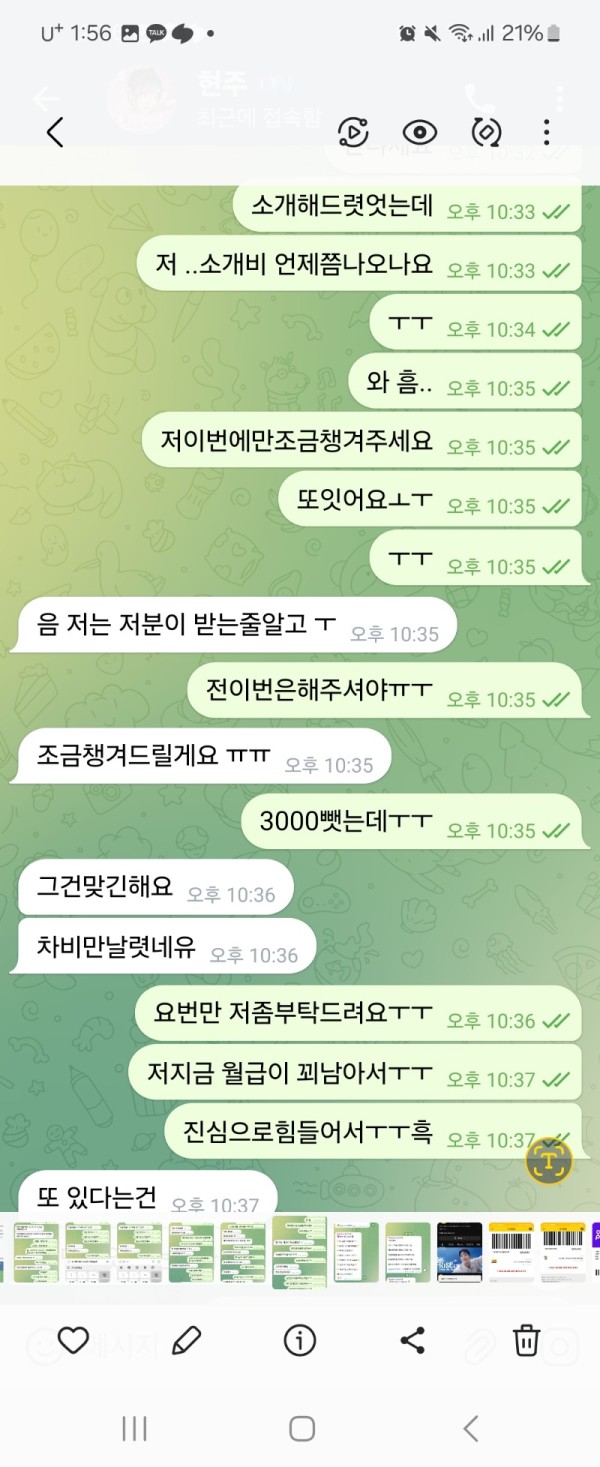Open recent apps from navigation bar

pyautogui.click(x=134, y=1428)
